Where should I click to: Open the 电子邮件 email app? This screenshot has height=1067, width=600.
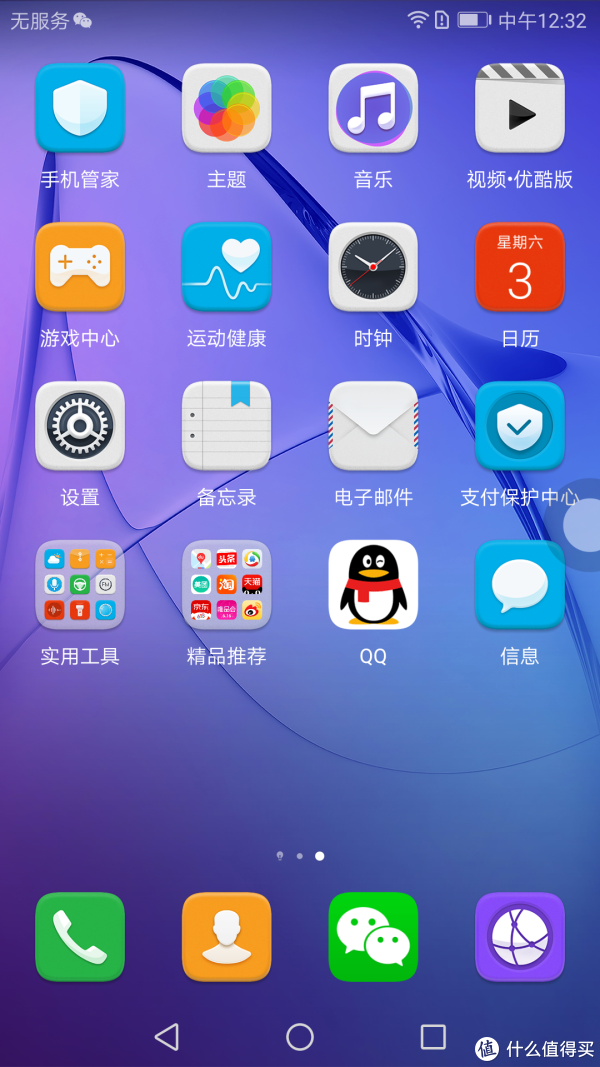pos(373,426)
